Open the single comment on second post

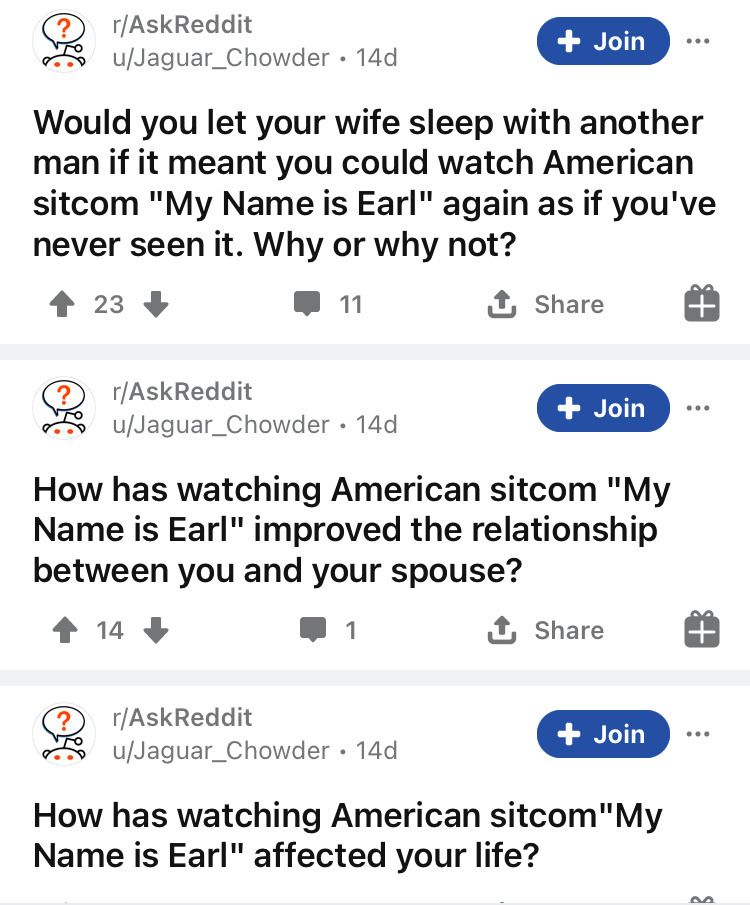[x=328, y=630]
